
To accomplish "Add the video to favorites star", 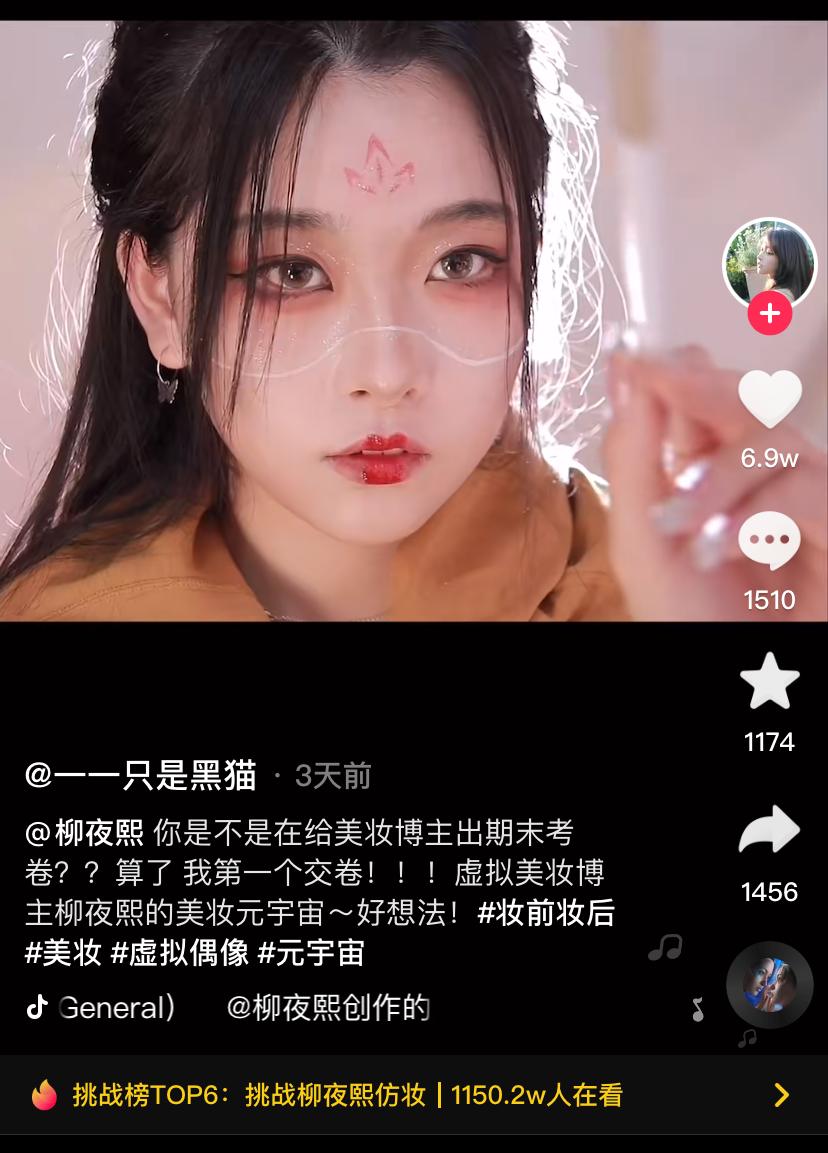I will click(x=769, y=681).
